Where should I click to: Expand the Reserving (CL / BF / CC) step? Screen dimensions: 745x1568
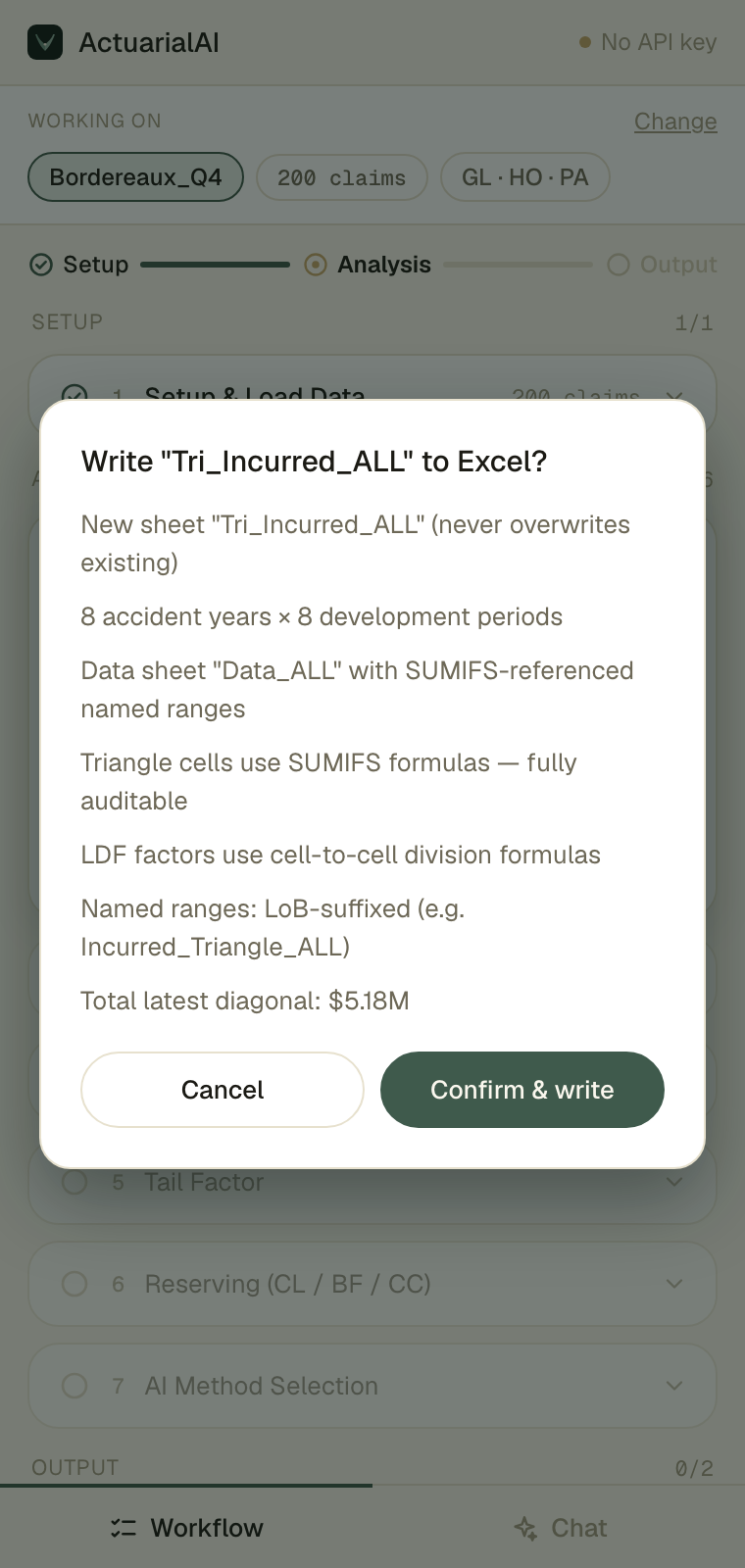372,1284
